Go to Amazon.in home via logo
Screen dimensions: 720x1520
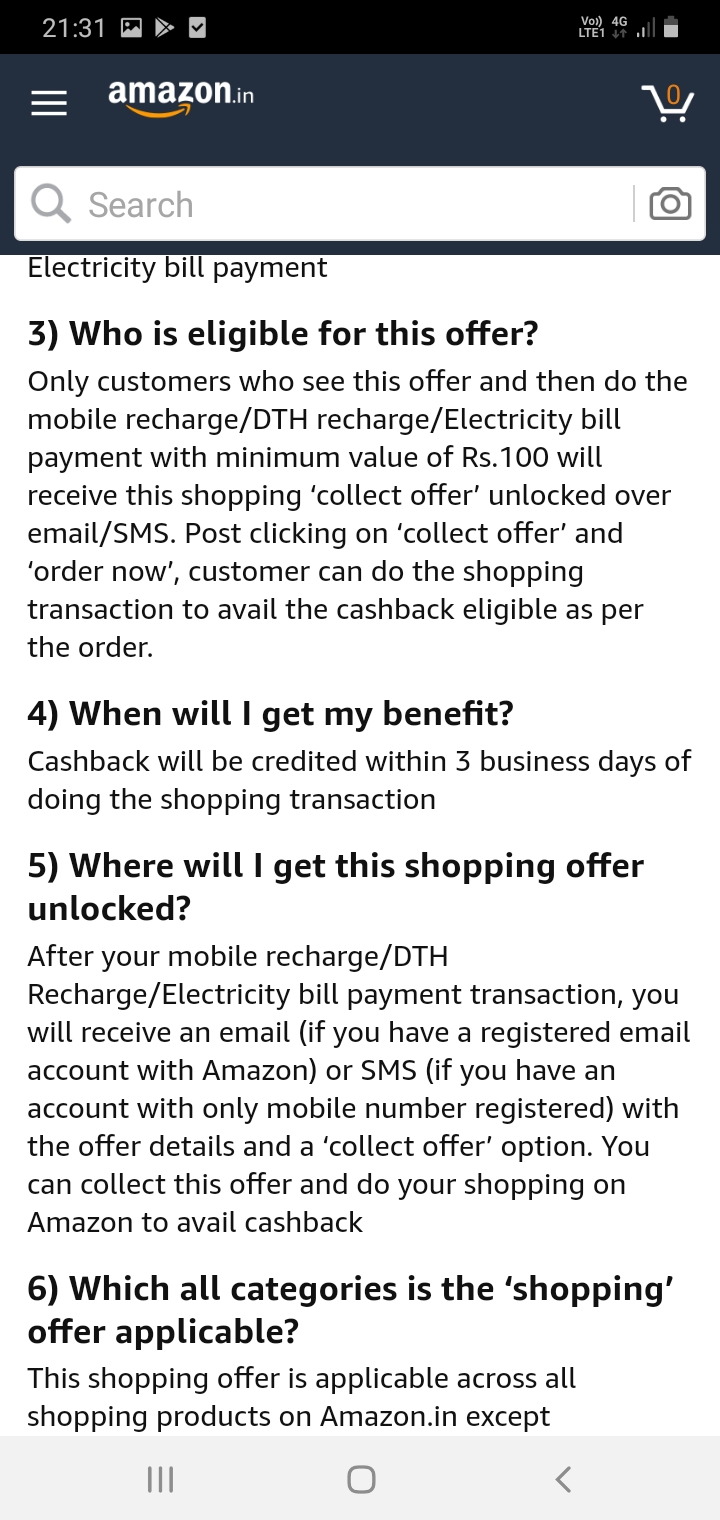[180, 98]
